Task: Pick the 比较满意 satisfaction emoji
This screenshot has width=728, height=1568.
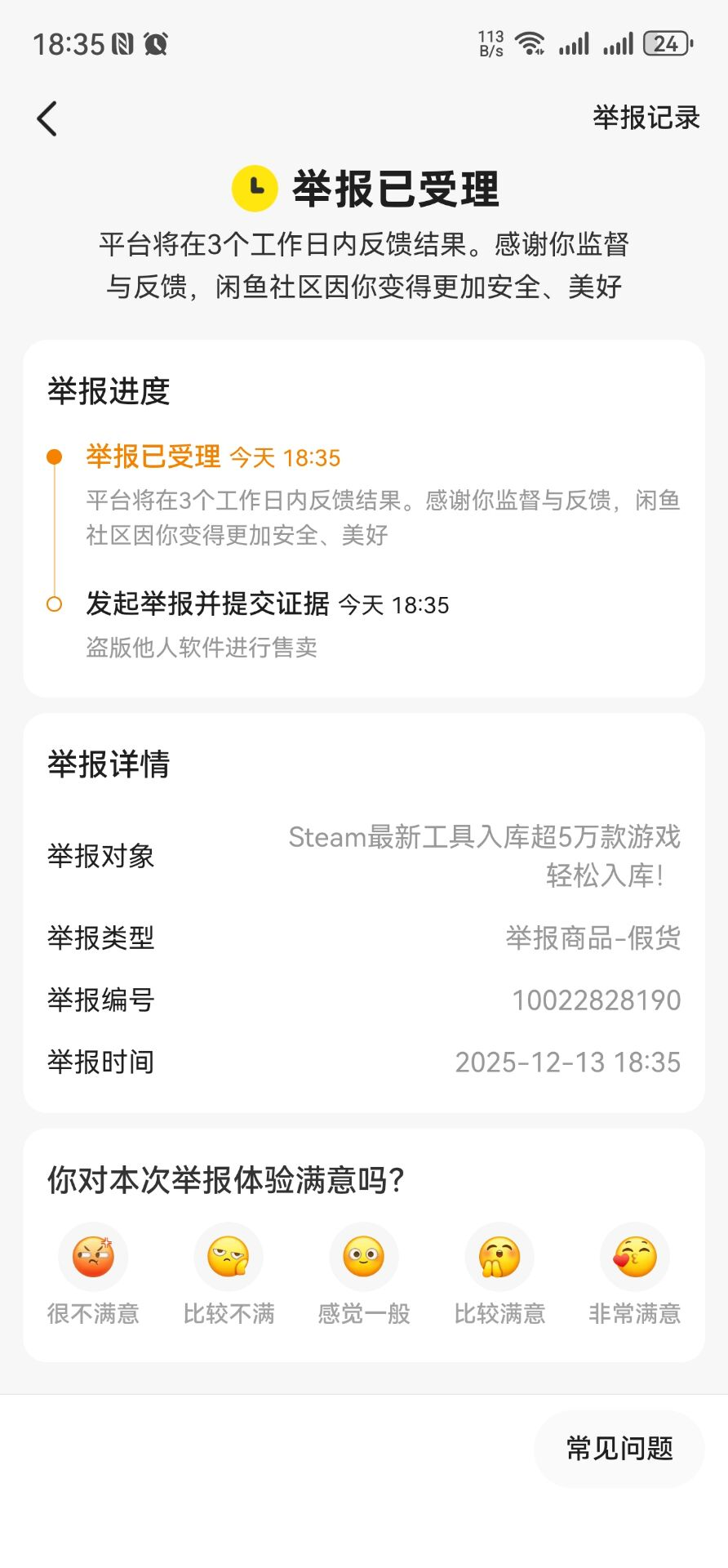Action: (x=499, y=1258)
